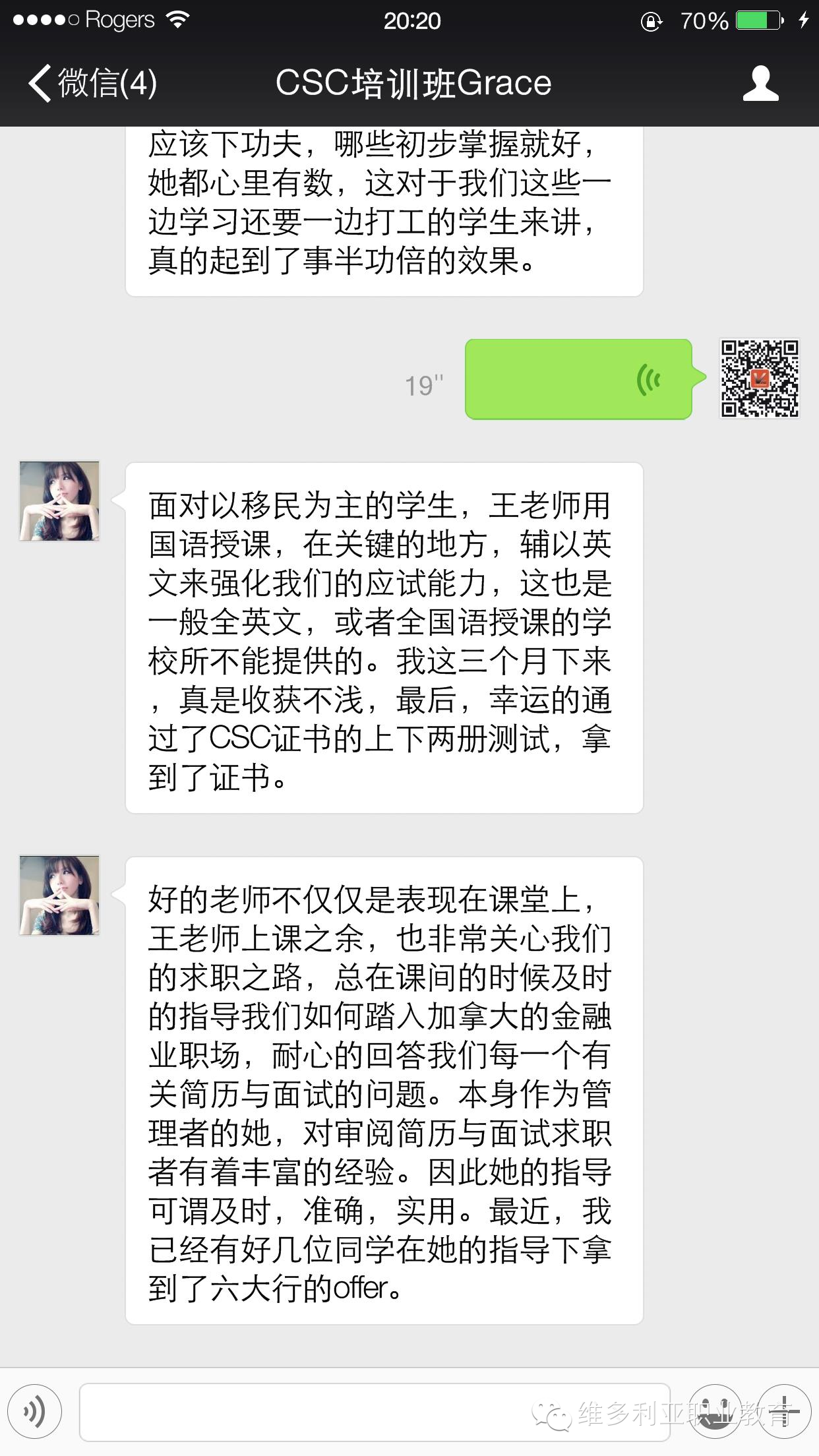Open Grace's avatar beside the 面对以移民为主 message
The image size is (819, 1456).
click(59, 501)
